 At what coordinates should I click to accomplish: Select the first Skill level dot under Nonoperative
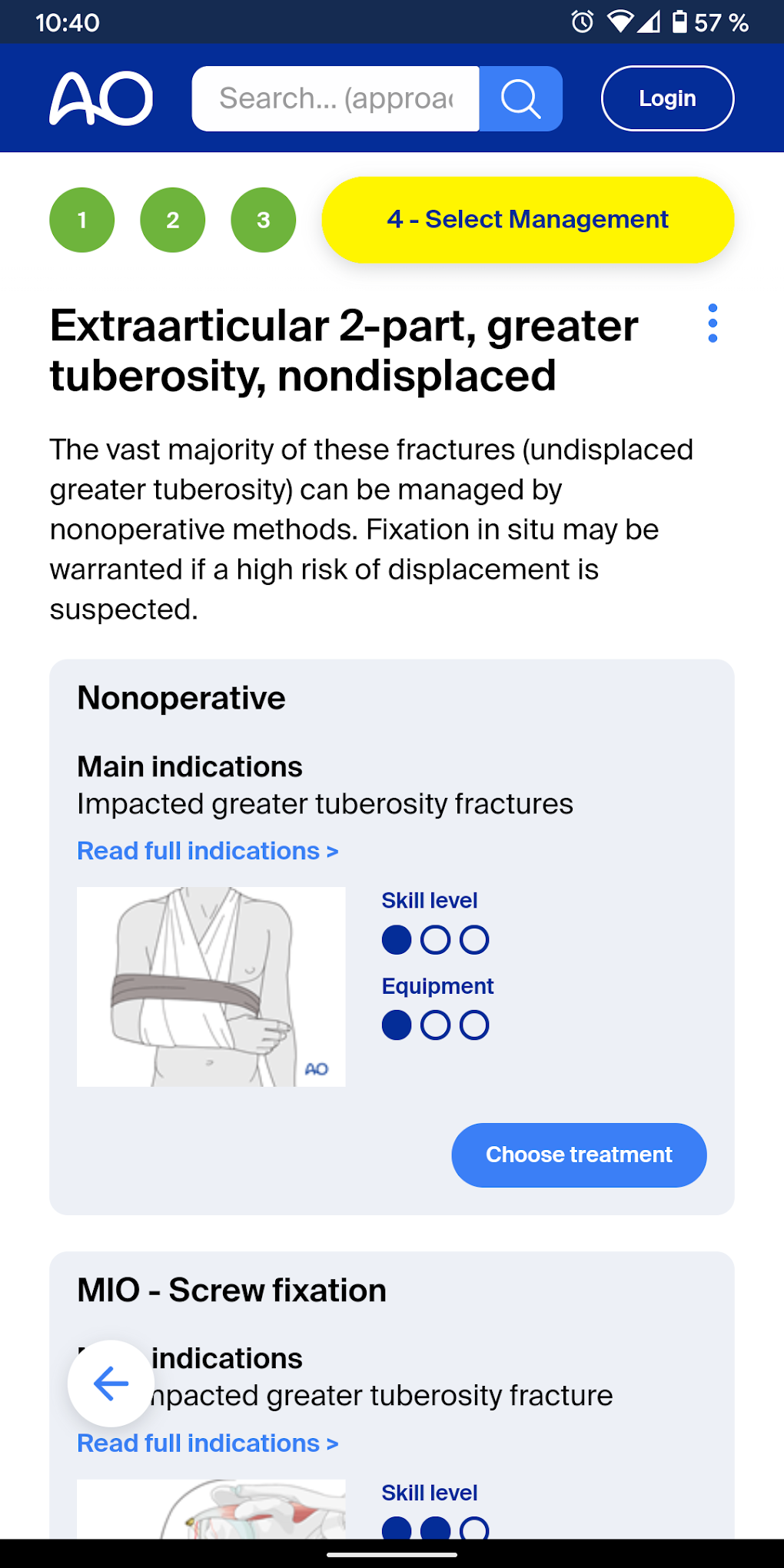click(x=397, y=939)
